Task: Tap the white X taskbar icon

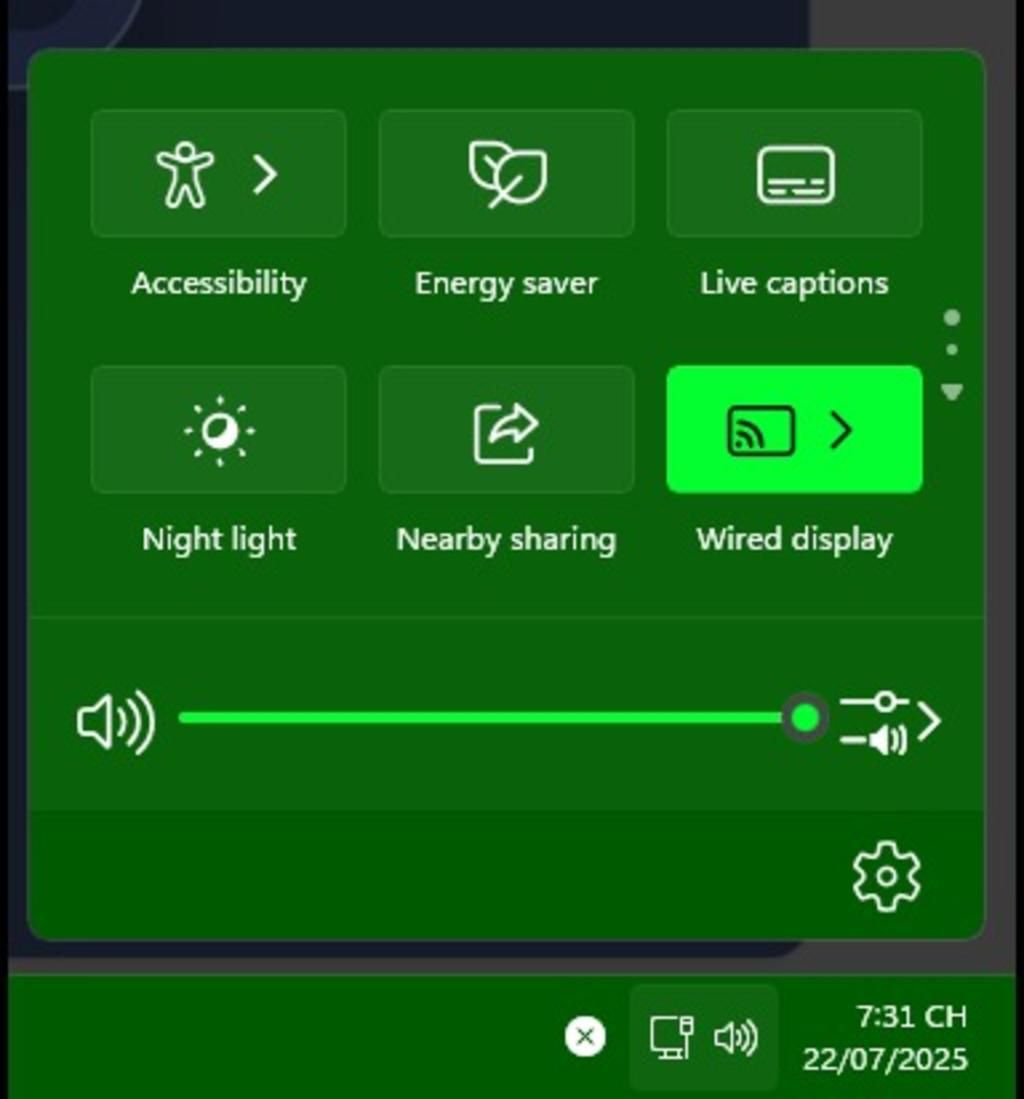Action: click(585, 1037)
